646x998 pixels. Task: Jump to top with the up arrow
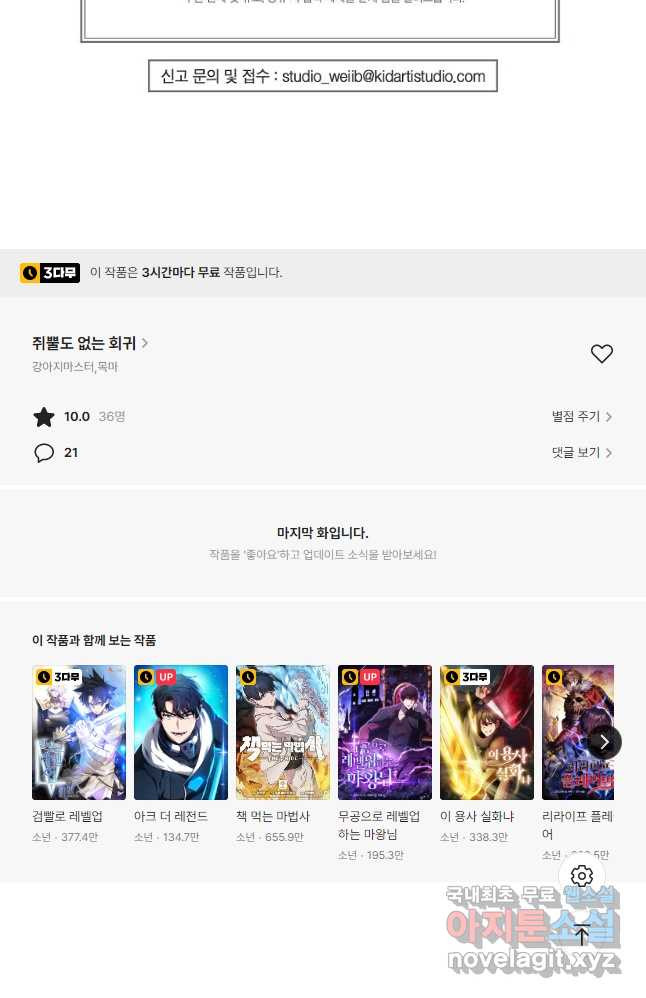pos(582,935)
